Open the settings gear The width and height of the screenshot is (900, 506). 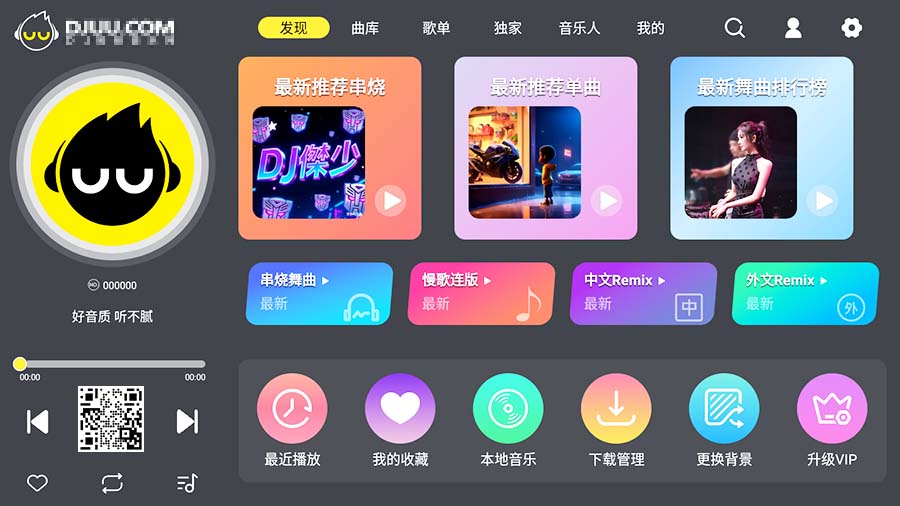click(x=851, y=28)
